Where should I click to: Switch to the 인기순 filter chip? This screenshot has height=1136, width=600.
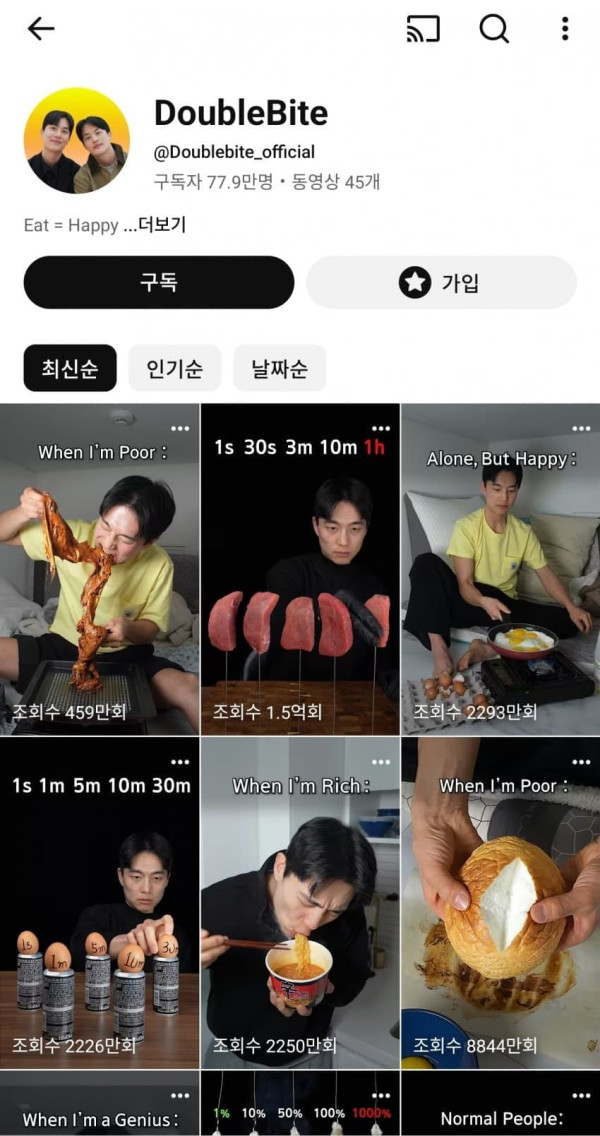coord(175,368)
